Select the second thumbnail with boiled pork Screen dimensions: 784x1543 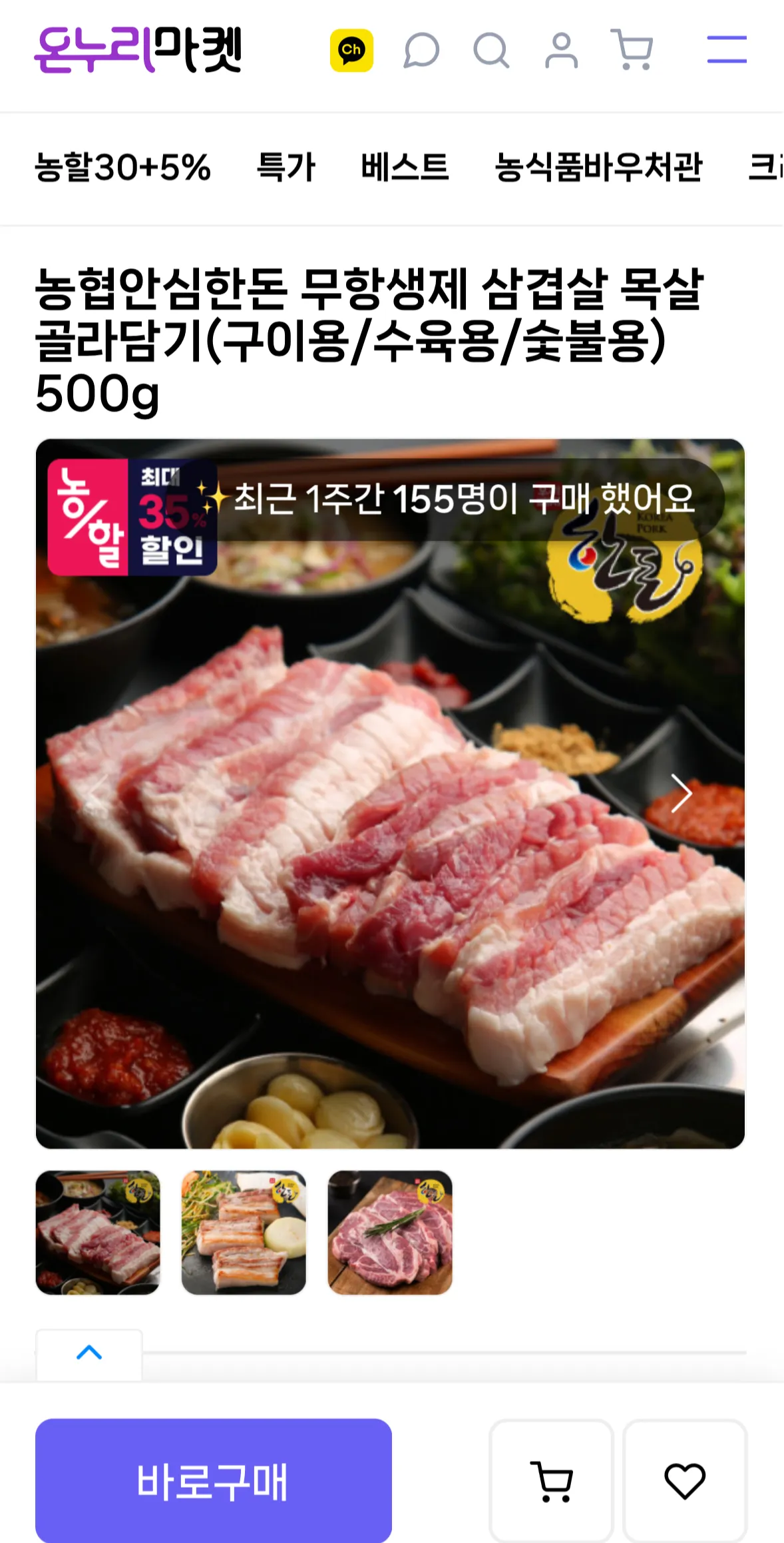[244, 1233]
